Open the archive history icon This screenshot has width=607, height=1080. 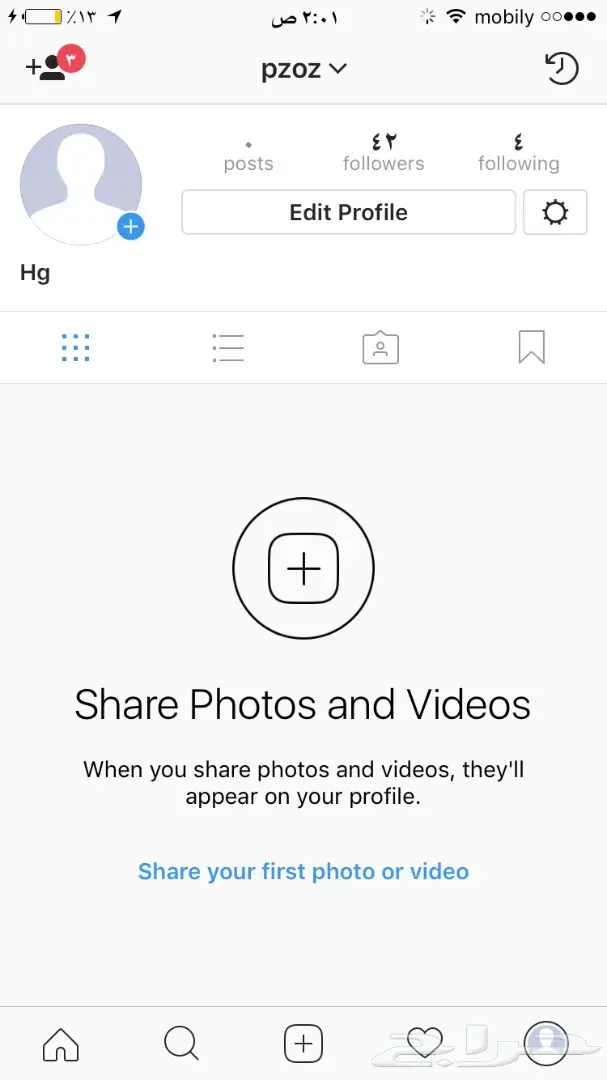point(561,68)
